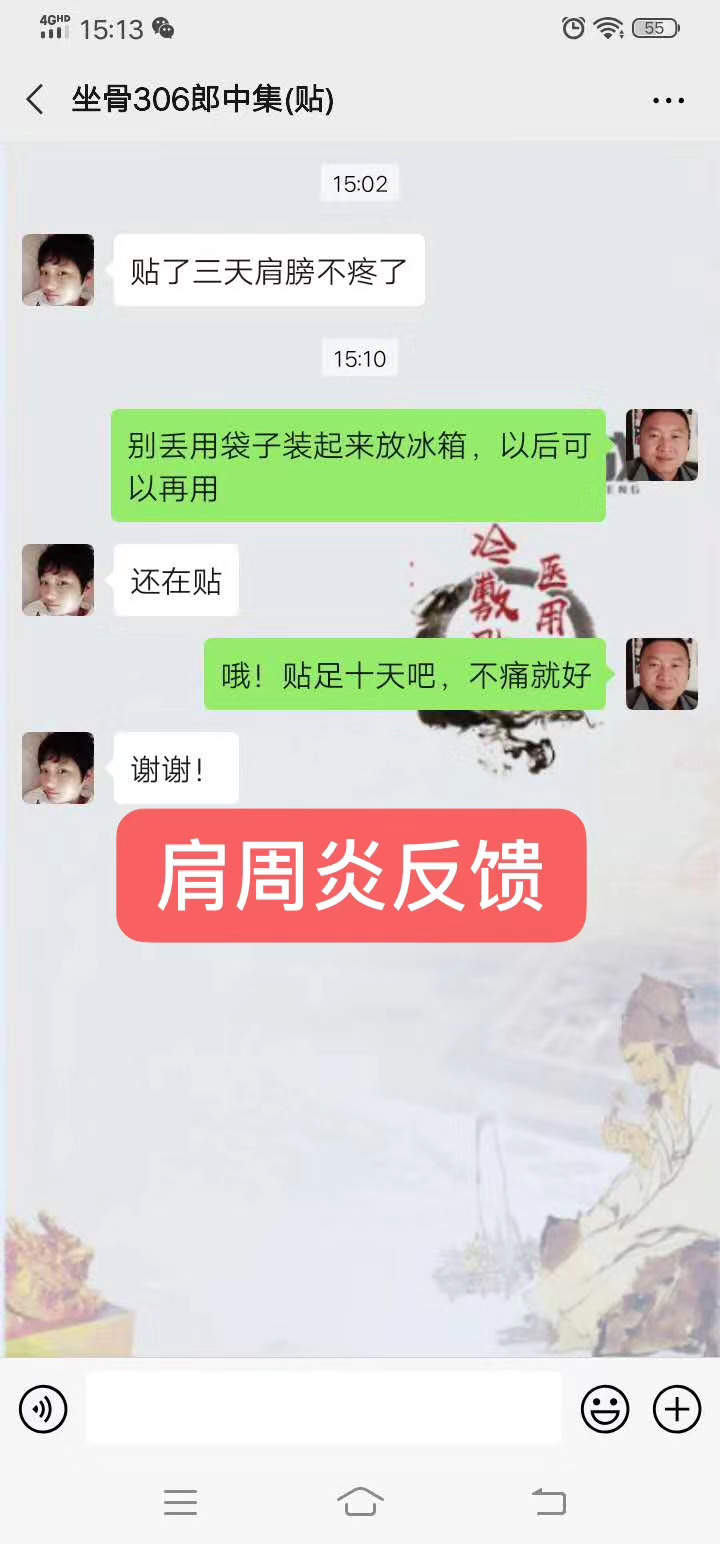Tap the system back button
The width and height of the screenshot is (720, 1544).
(548, 1501)
